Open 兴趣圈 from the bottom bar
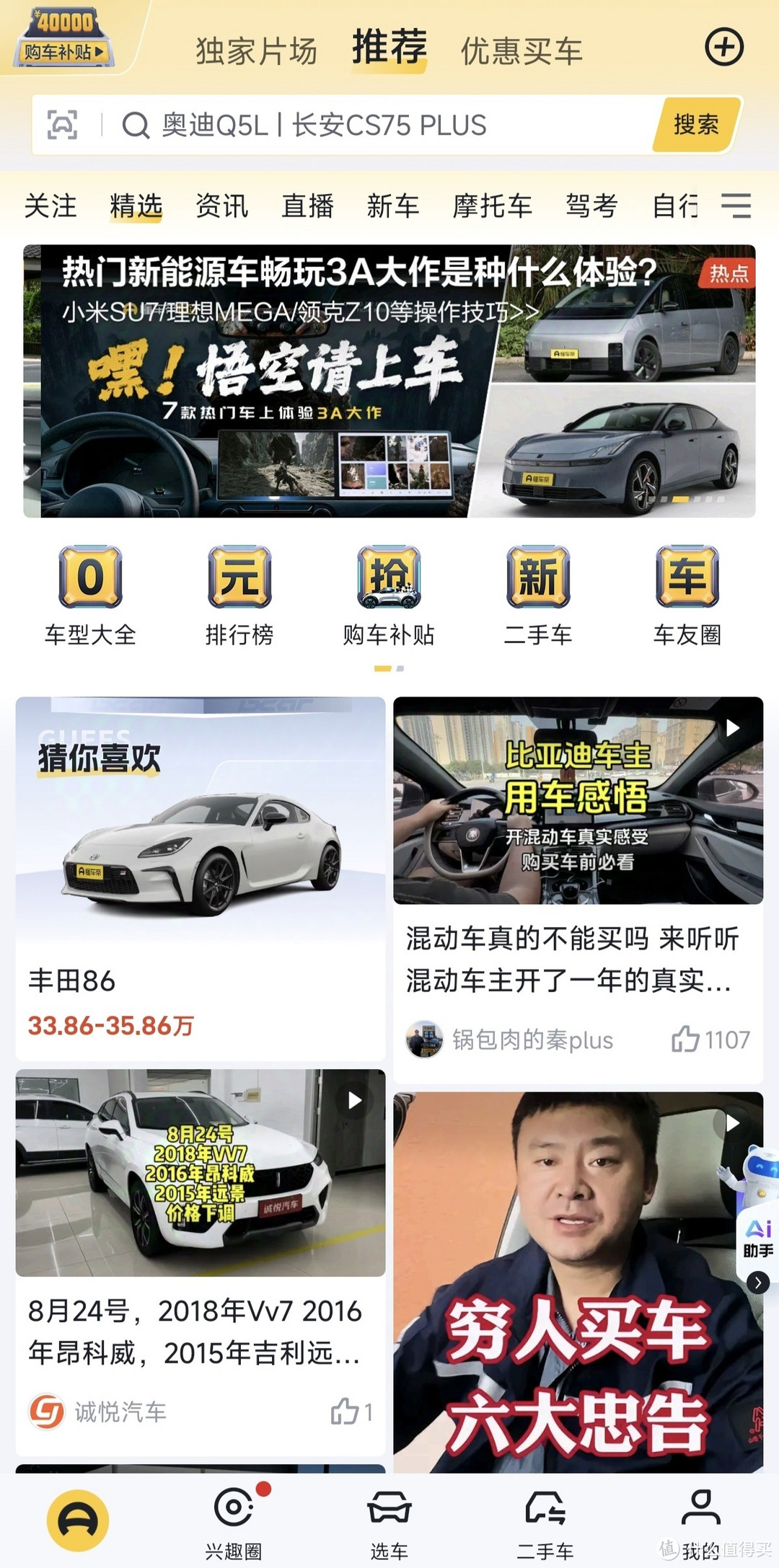Screen dimensions: 779x1568 (233, 1518)
